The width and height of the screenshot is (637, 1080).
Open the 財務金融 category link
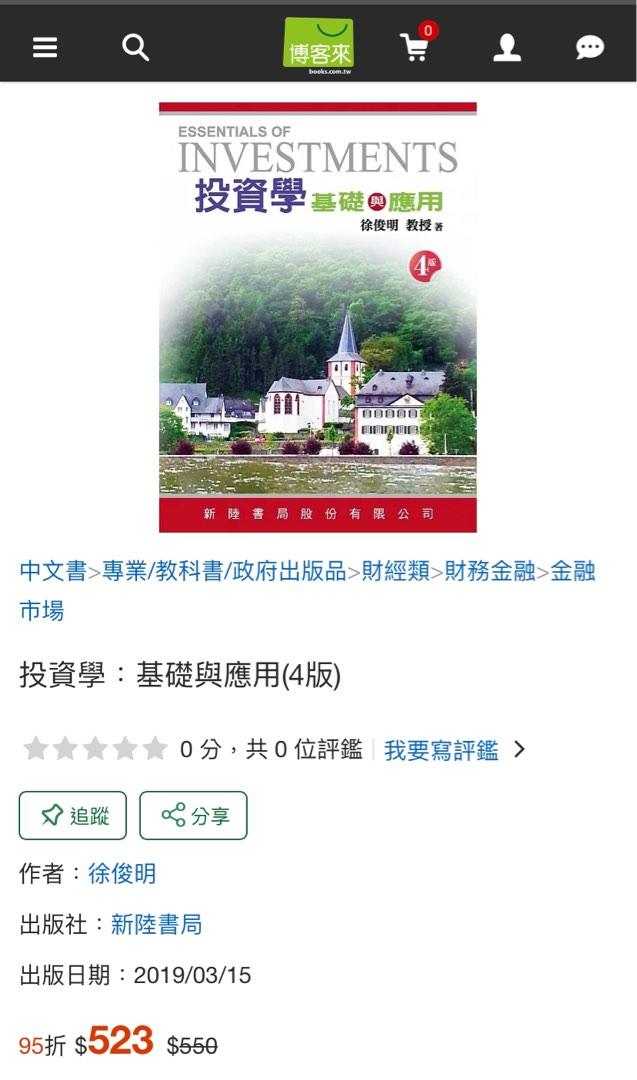pyautogui.click(x=490, y=570)
